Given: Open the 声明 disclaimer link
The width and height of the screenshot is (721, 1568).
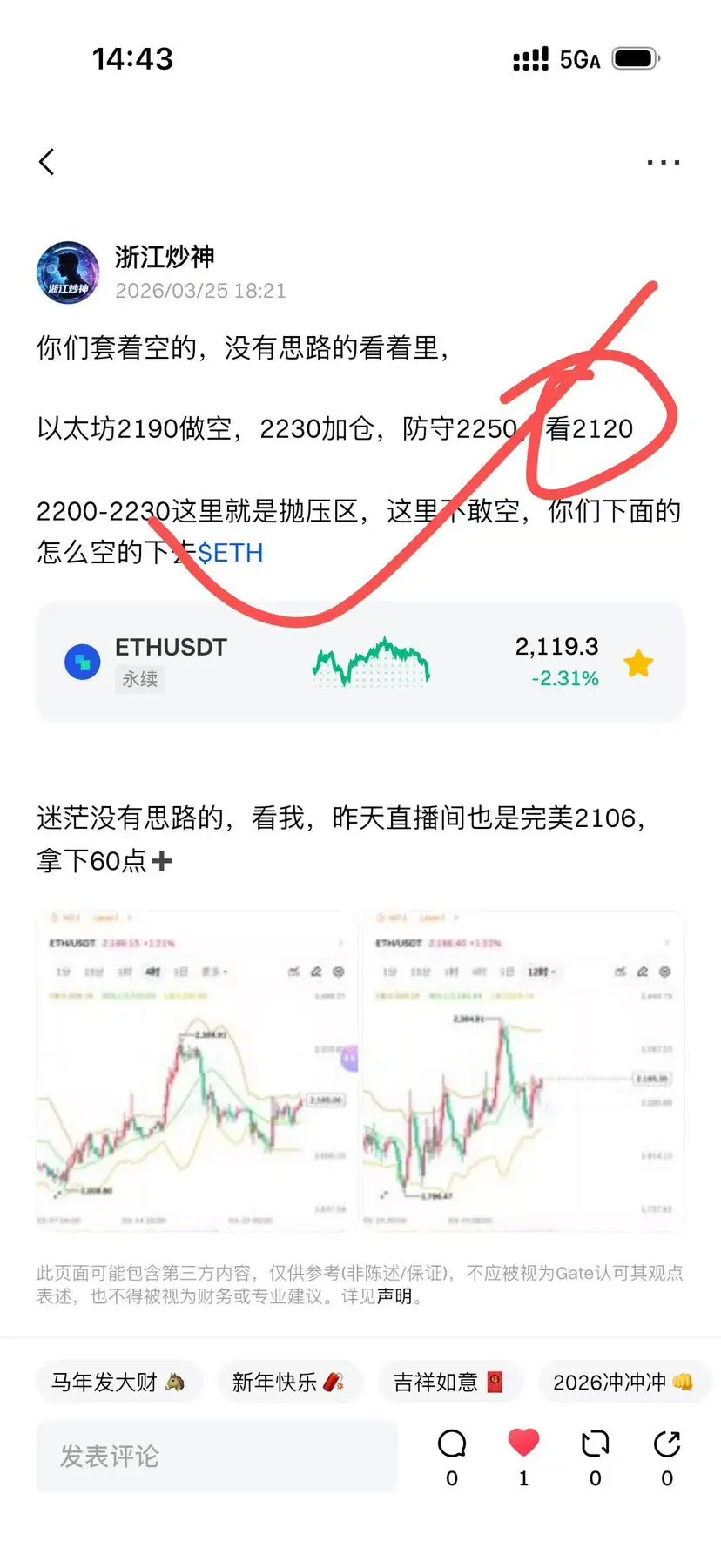Looking at the screenshot, I should [394, 1296].
